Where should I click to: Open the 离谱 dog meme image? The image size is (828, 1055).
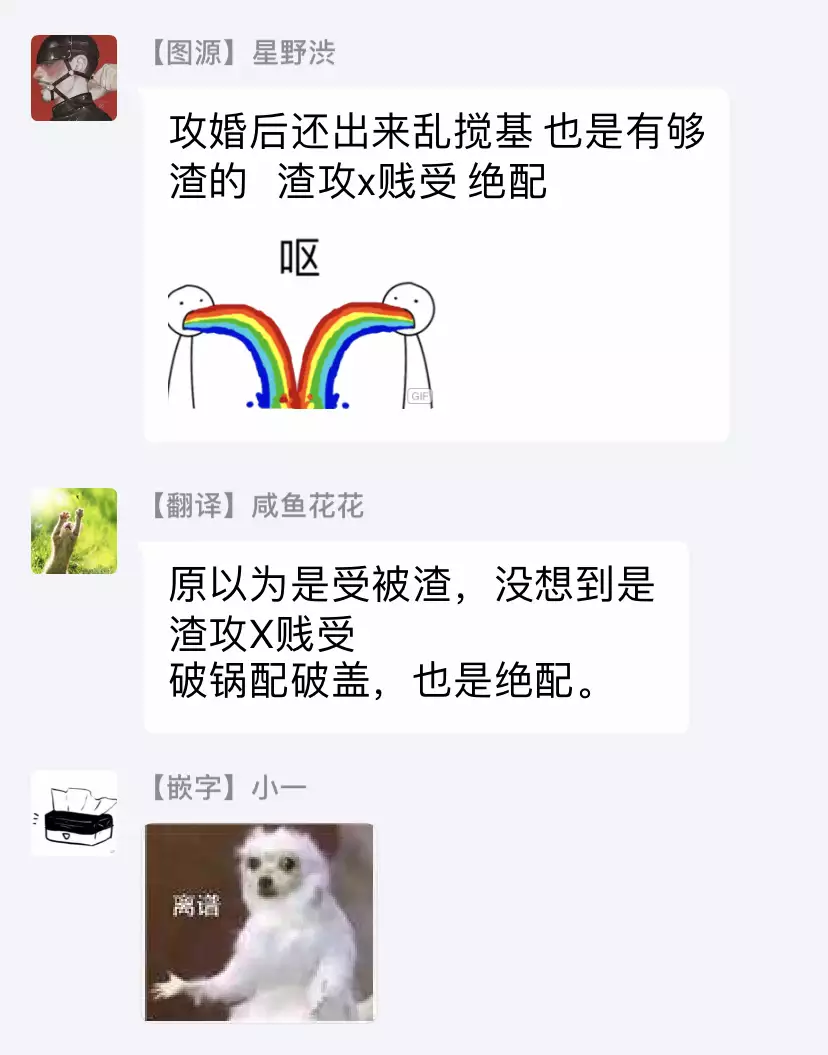(259, 922)
